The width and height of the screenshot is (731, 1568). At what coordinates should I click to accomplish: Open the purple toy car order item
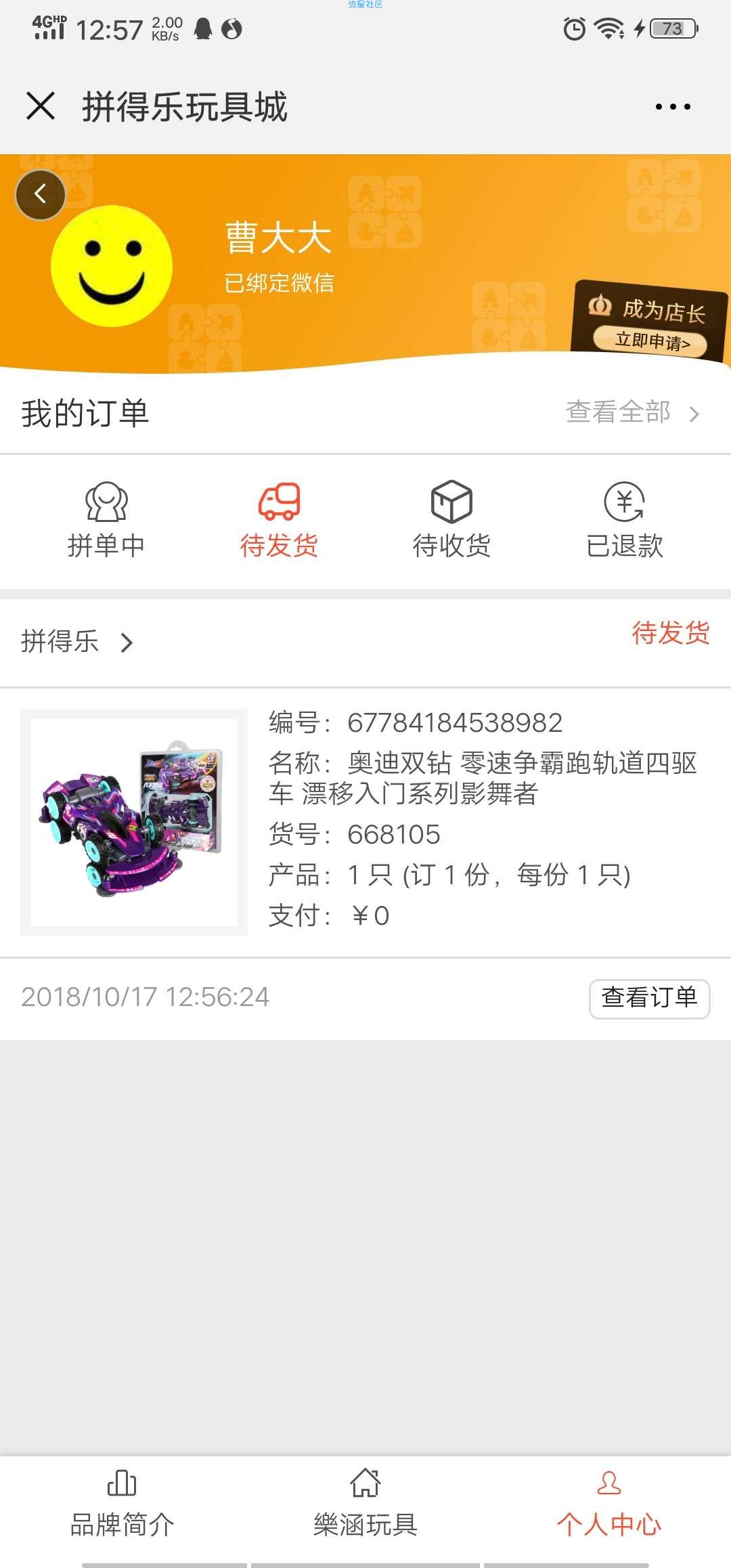[x=134, y=822]
